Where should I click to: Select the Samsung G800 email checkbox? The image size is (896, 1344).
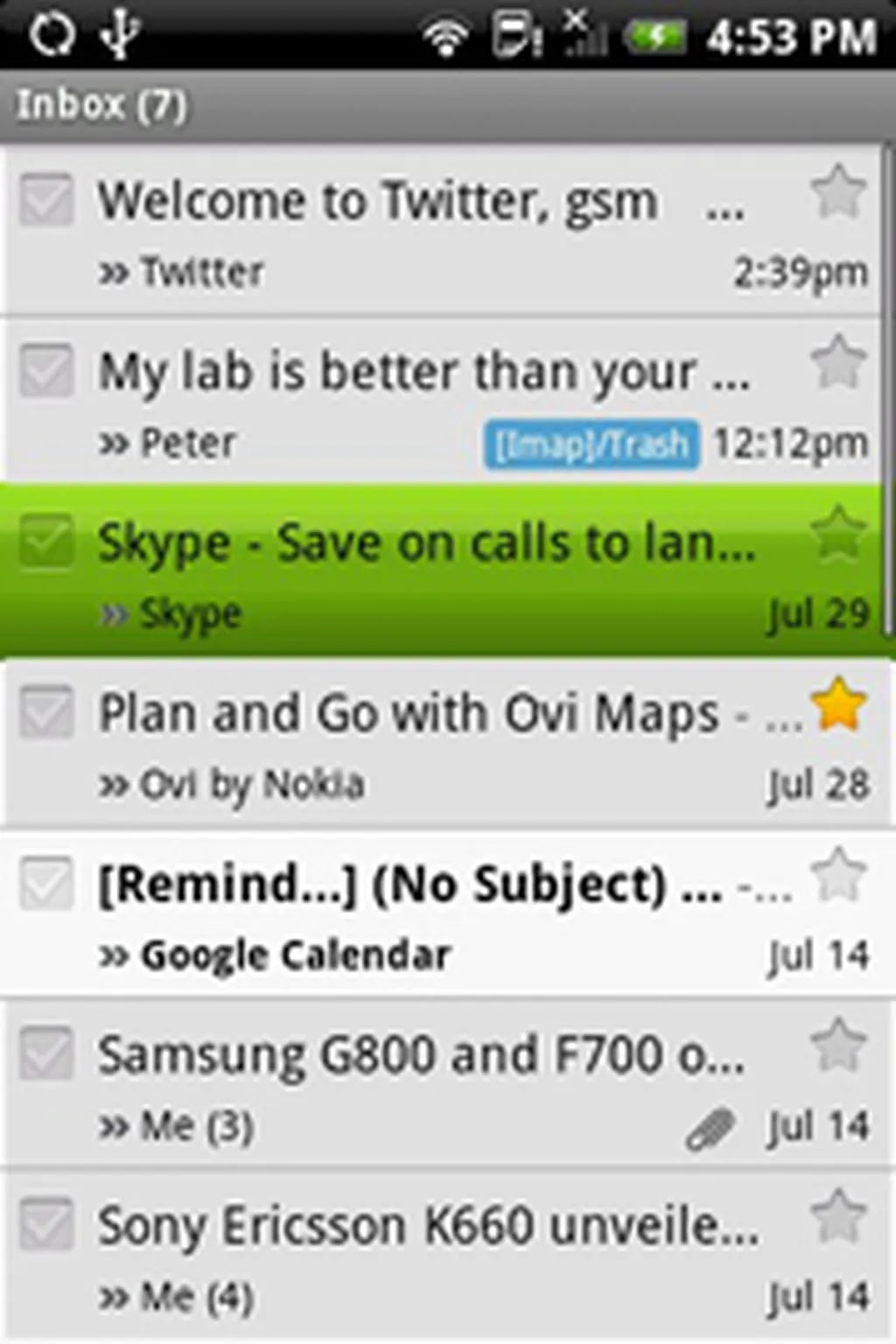[46, 1053]
